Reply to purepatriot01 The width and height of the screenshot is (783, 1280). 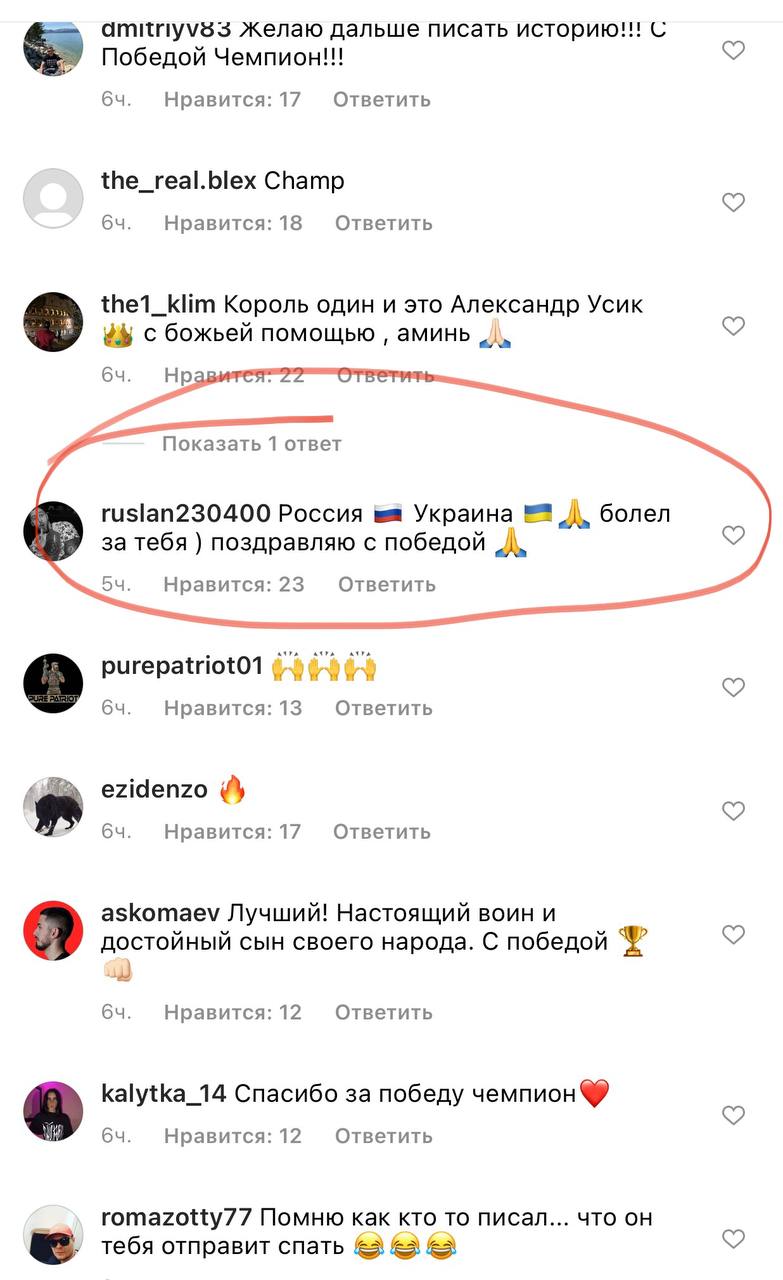(x=383, y=708)
